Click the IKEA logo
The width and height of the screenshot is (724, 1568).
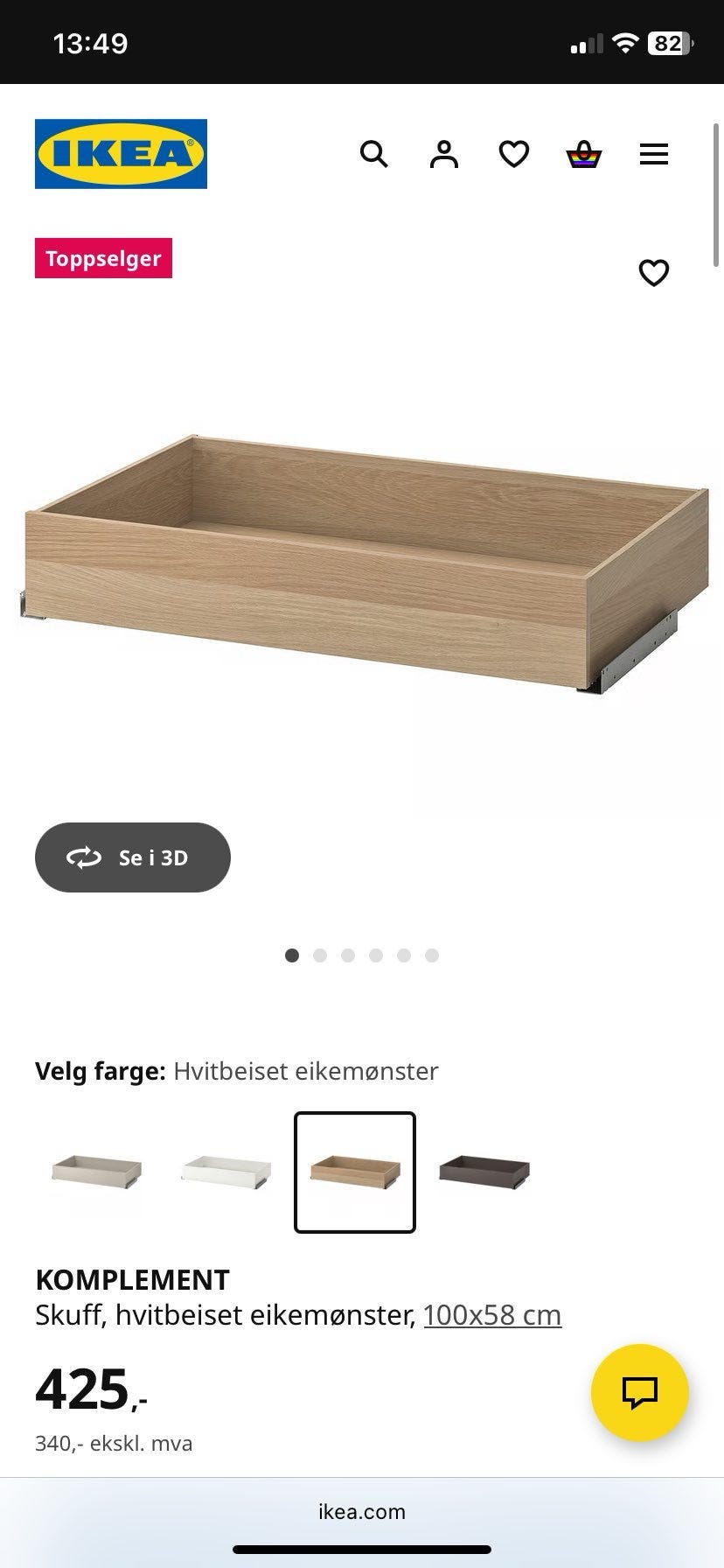point(121,154)
